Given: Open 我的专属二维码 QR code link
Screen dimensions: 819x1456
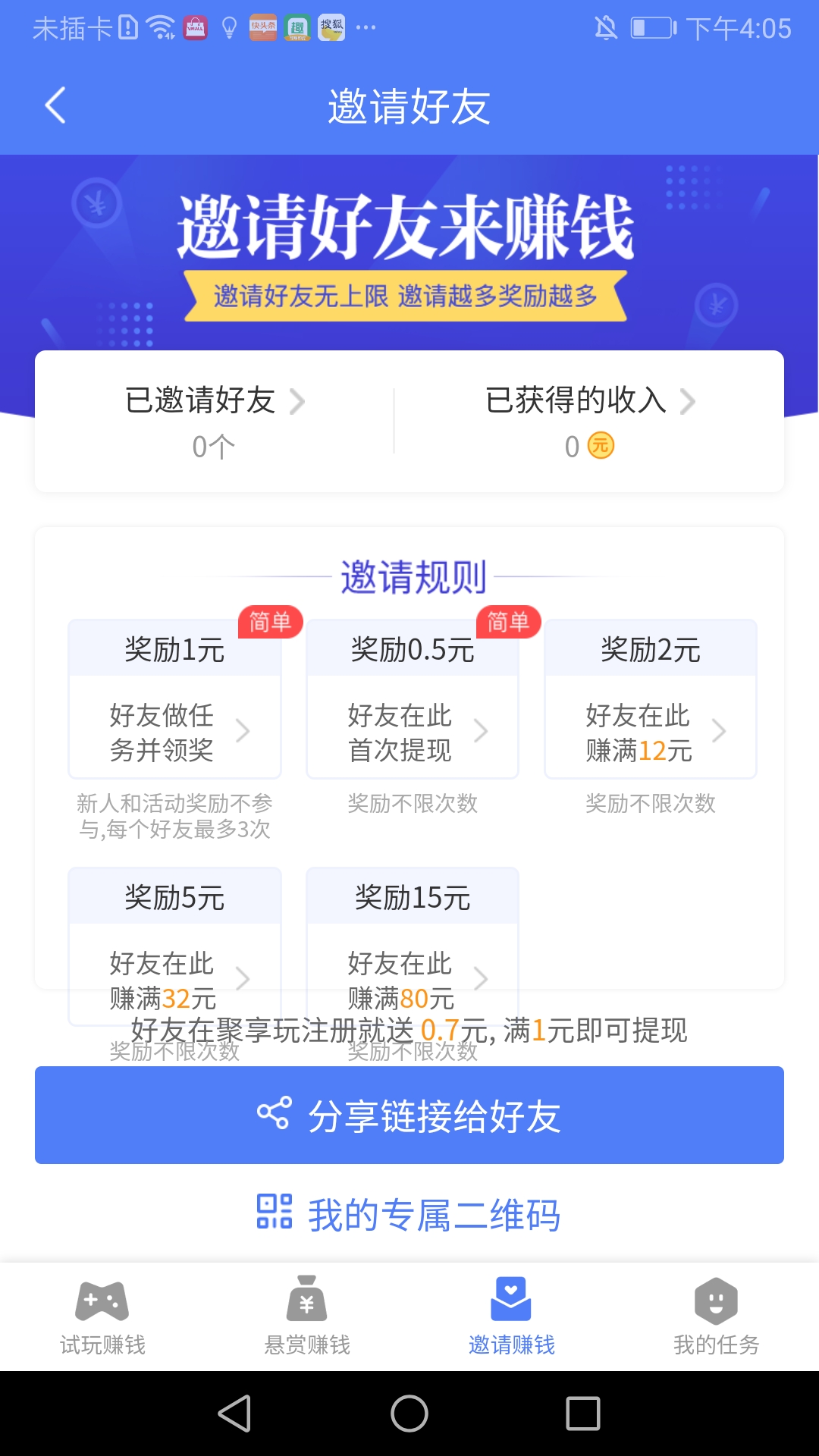Looking at the screenshot, I should [x=409, y=1214].
